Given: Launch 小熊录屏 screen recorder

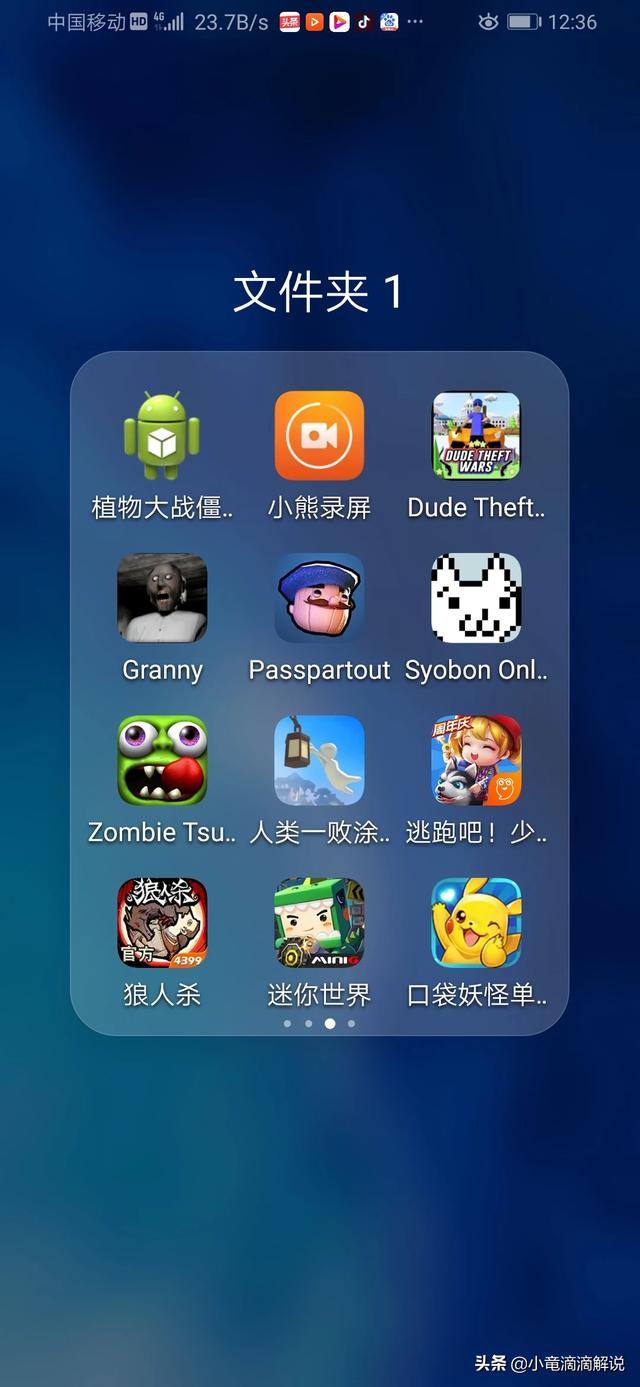Looking at the screenshot, I should pyautogui.click(x=319, y=436).
